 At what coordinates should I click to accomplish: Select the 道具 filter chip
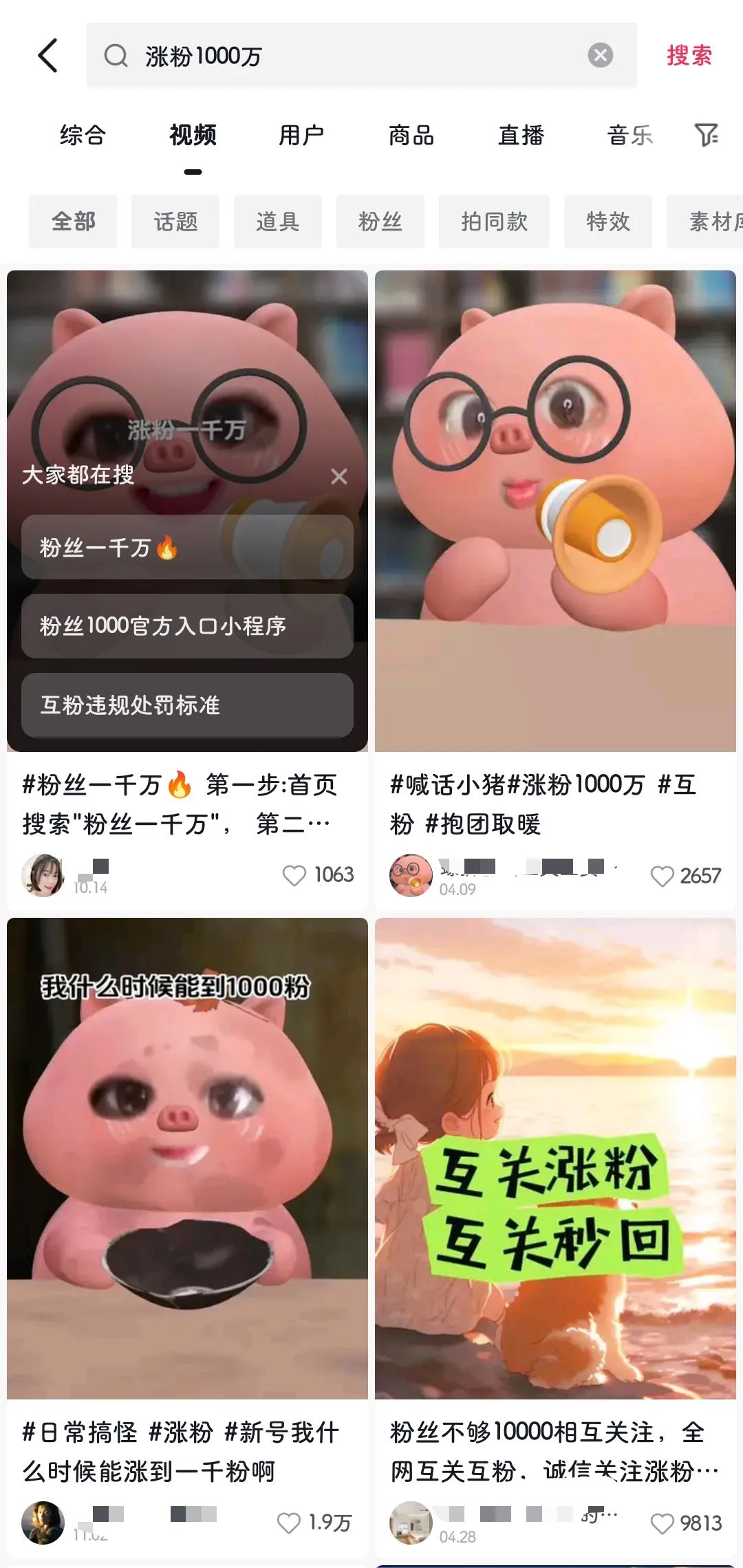pyautogui.click(x=277, y=222)
